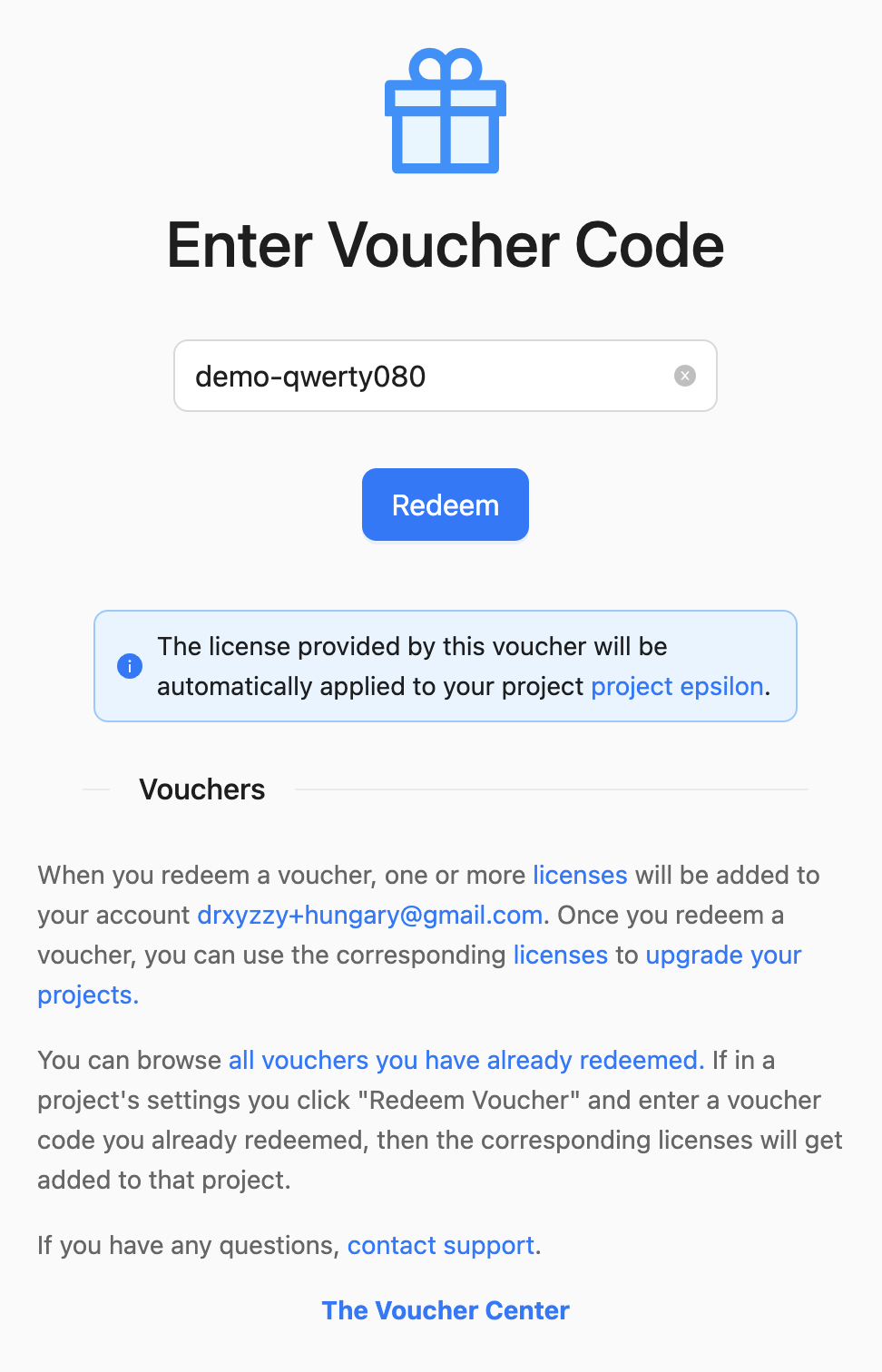Clear the voucher code text
The image size is (882, 1372).
point(685,376)
